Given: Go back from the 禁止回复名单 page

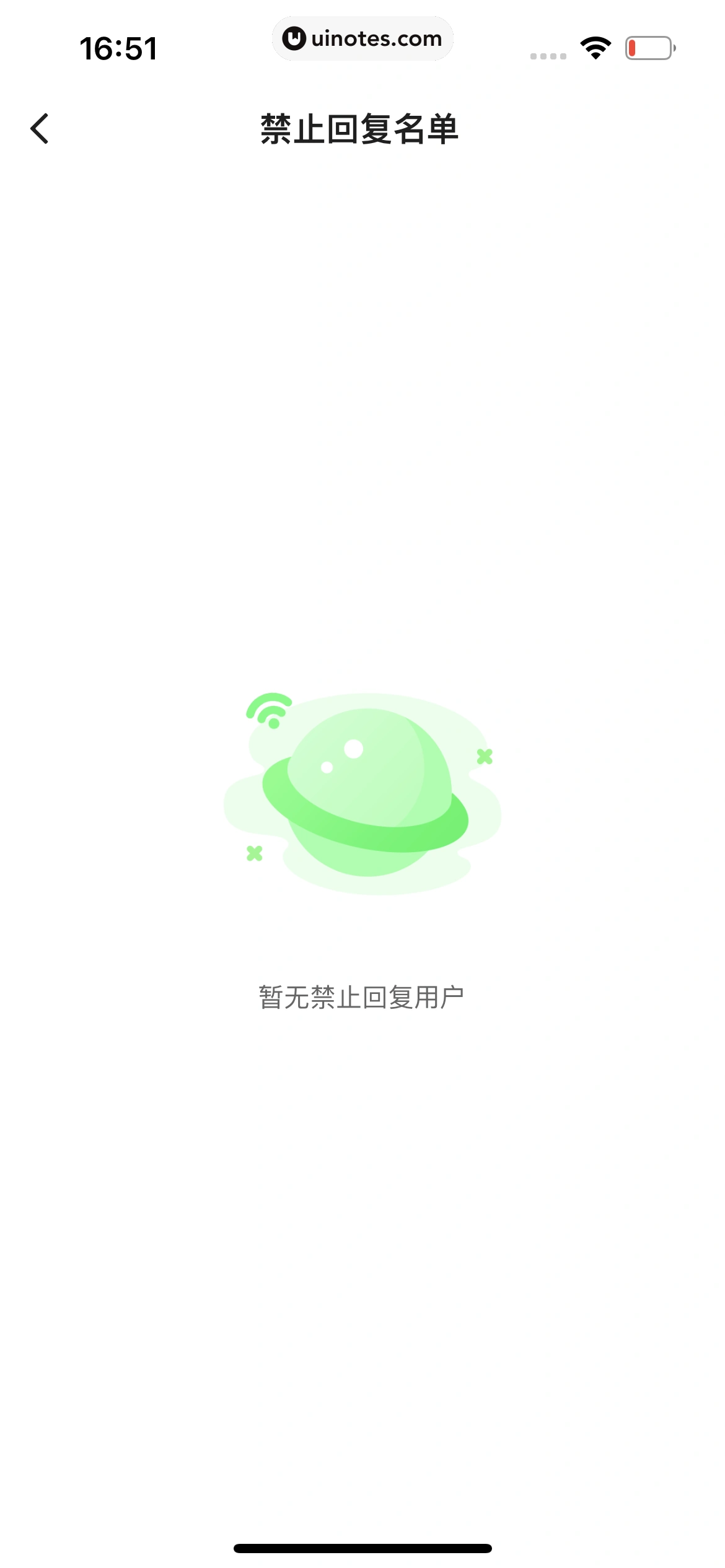Looking at the screenshot, I should [40, 129].
